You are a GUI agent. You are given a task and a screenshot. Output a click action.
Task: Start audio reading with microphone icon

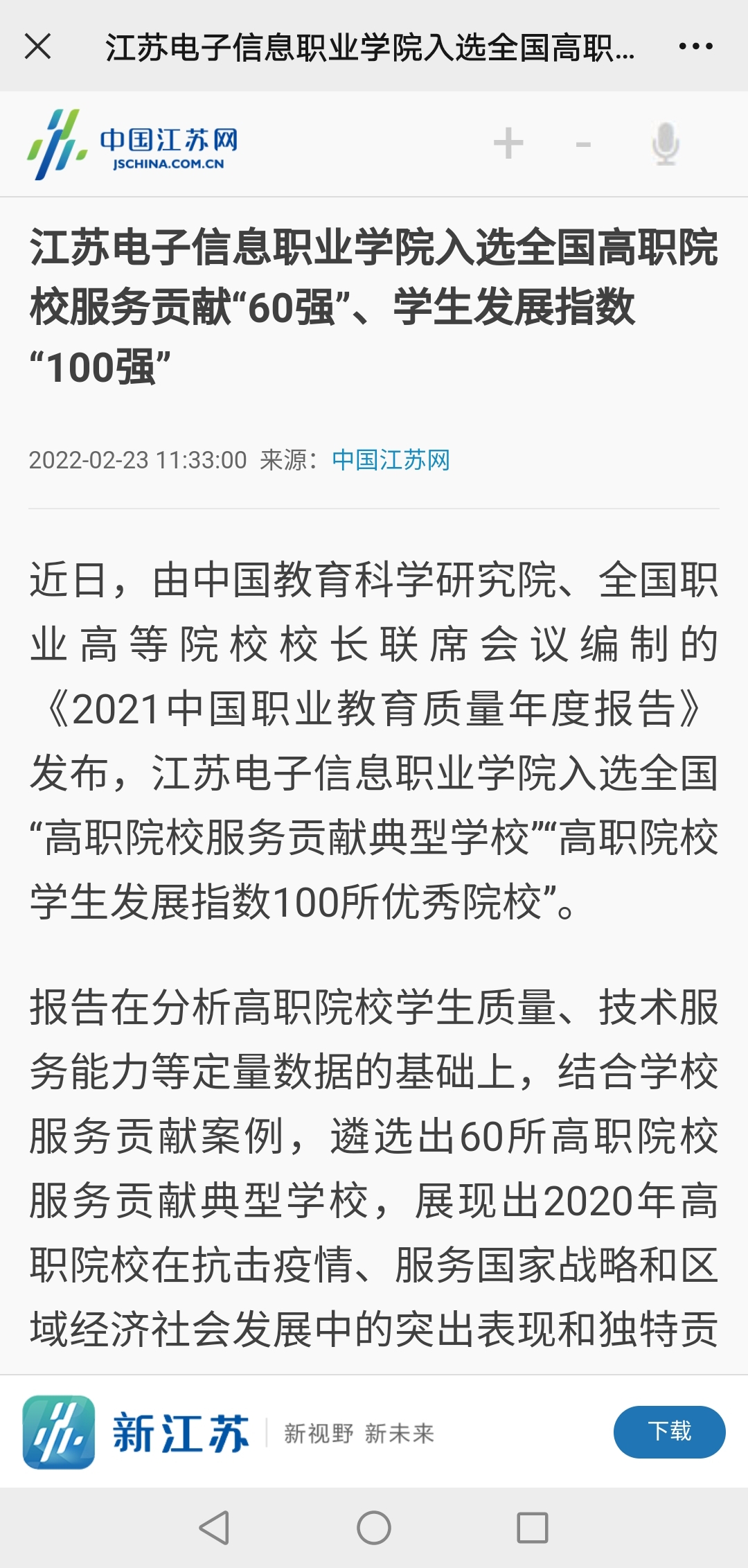coord(666,143)
